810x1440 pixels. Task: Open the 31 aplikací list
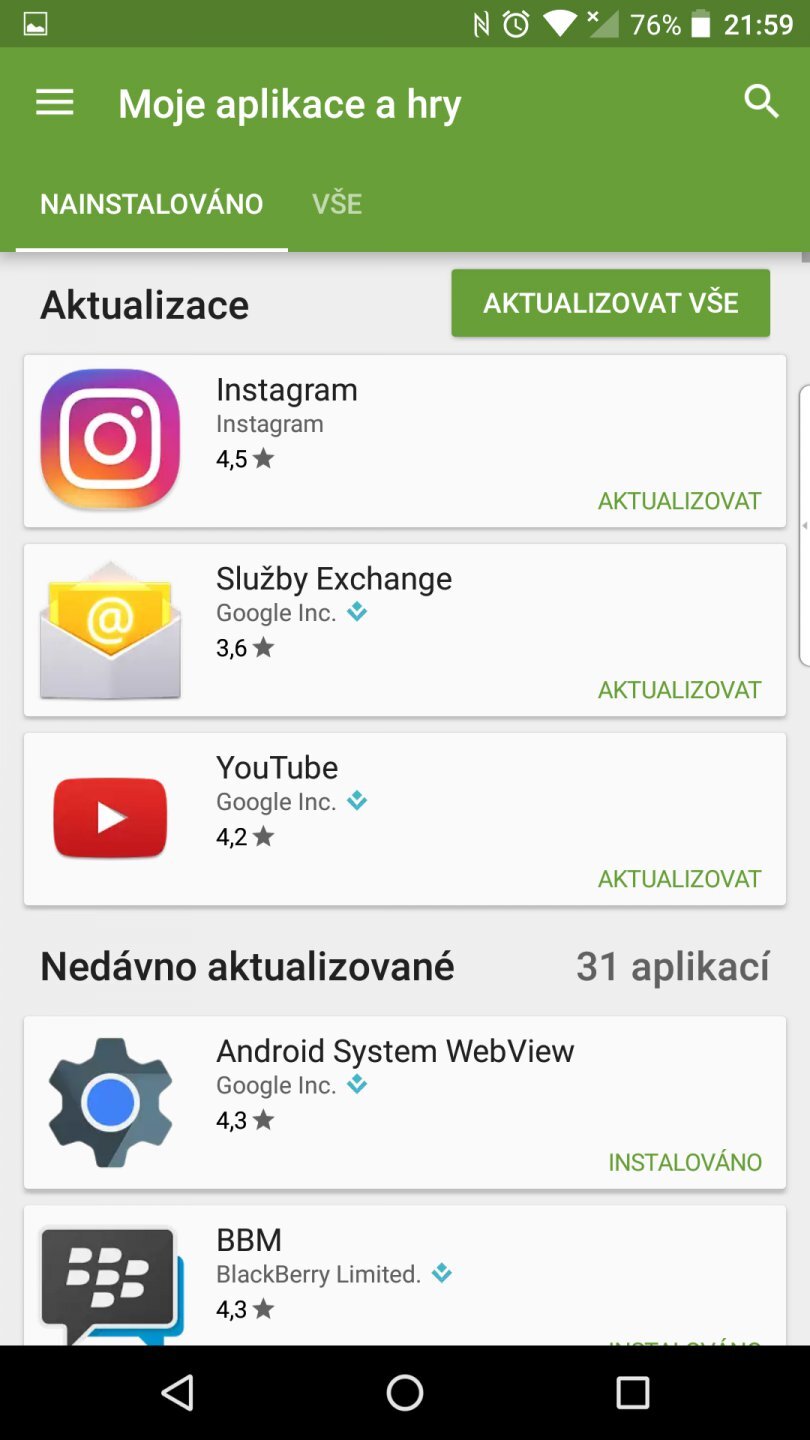pyautogui.click(x=673, y=966)
